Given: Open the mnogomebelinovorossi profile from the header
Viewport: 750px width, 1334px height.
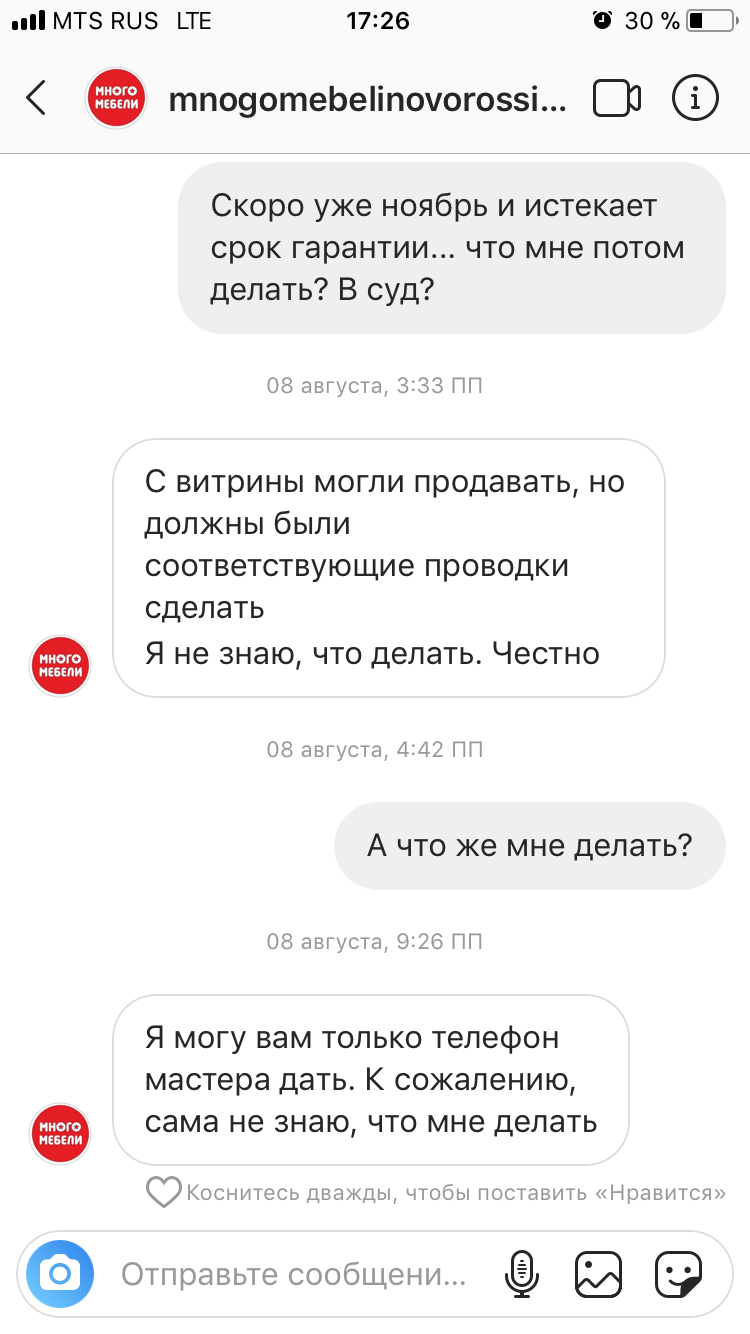Looking at the screenshot, I should 368,98.
